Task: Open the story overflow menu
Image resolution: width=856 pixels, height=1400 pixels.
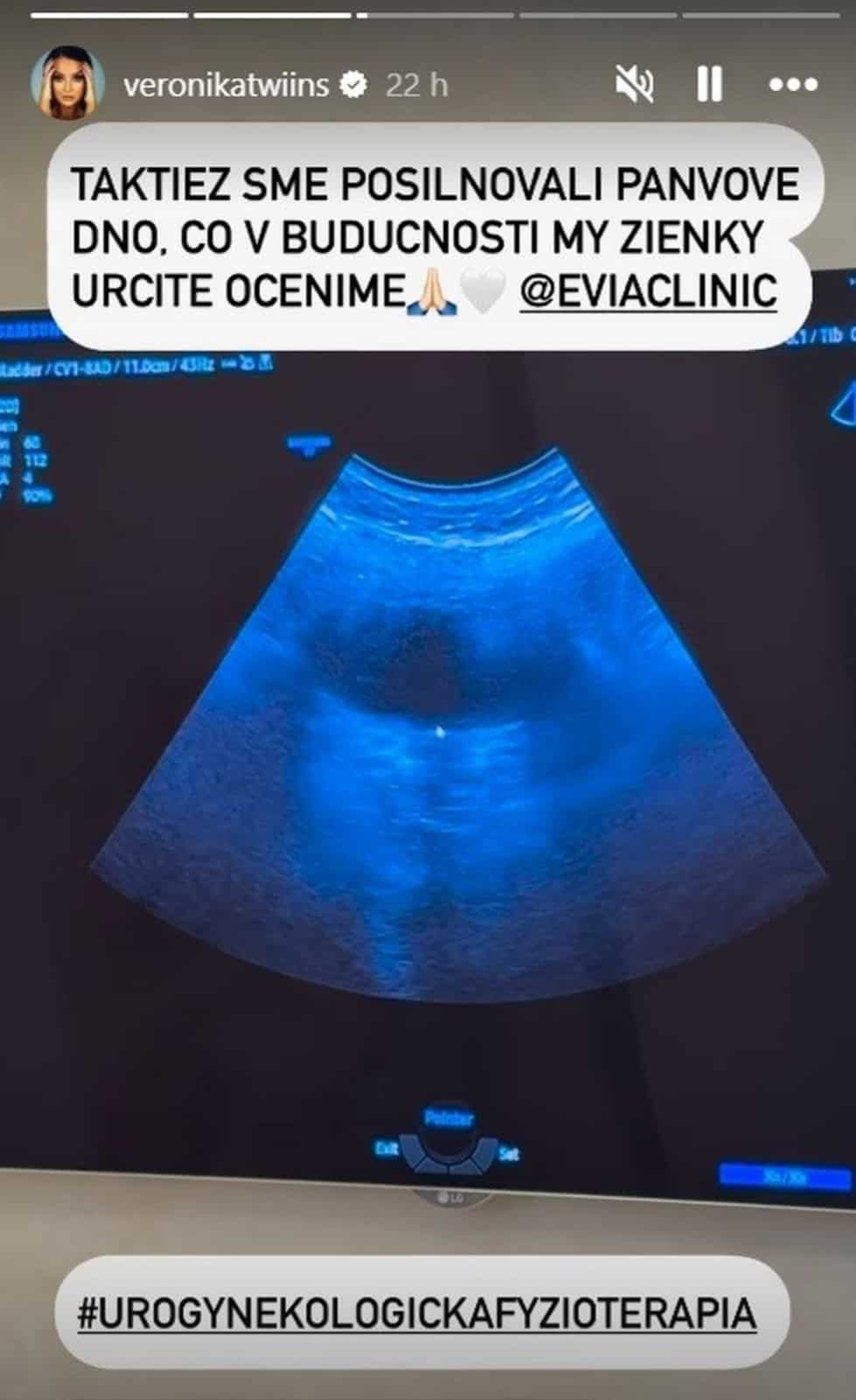Action: click(793, 85)
